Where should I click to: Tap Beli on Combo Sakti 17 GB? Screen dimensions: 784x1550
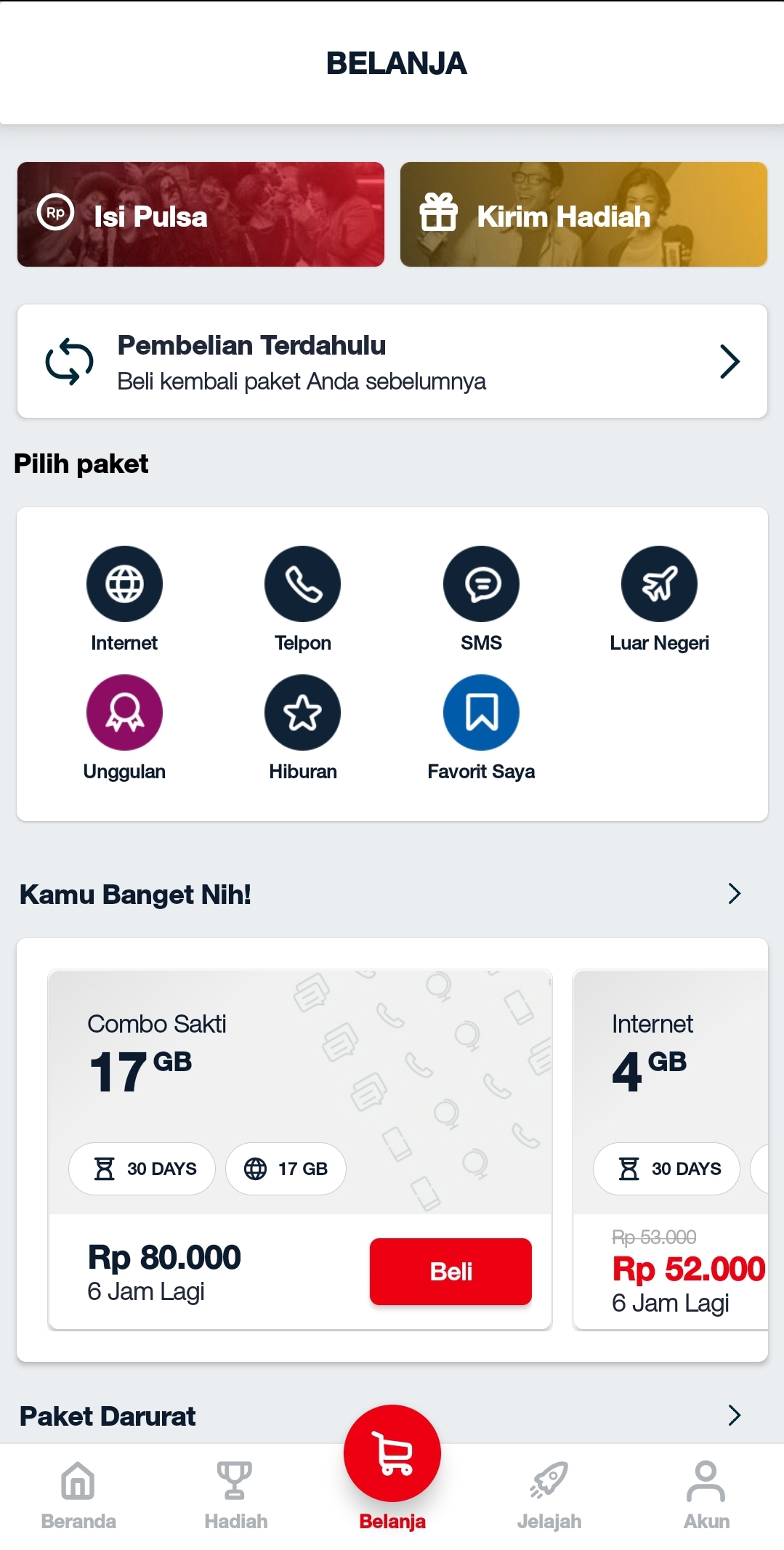point(450,1272)
